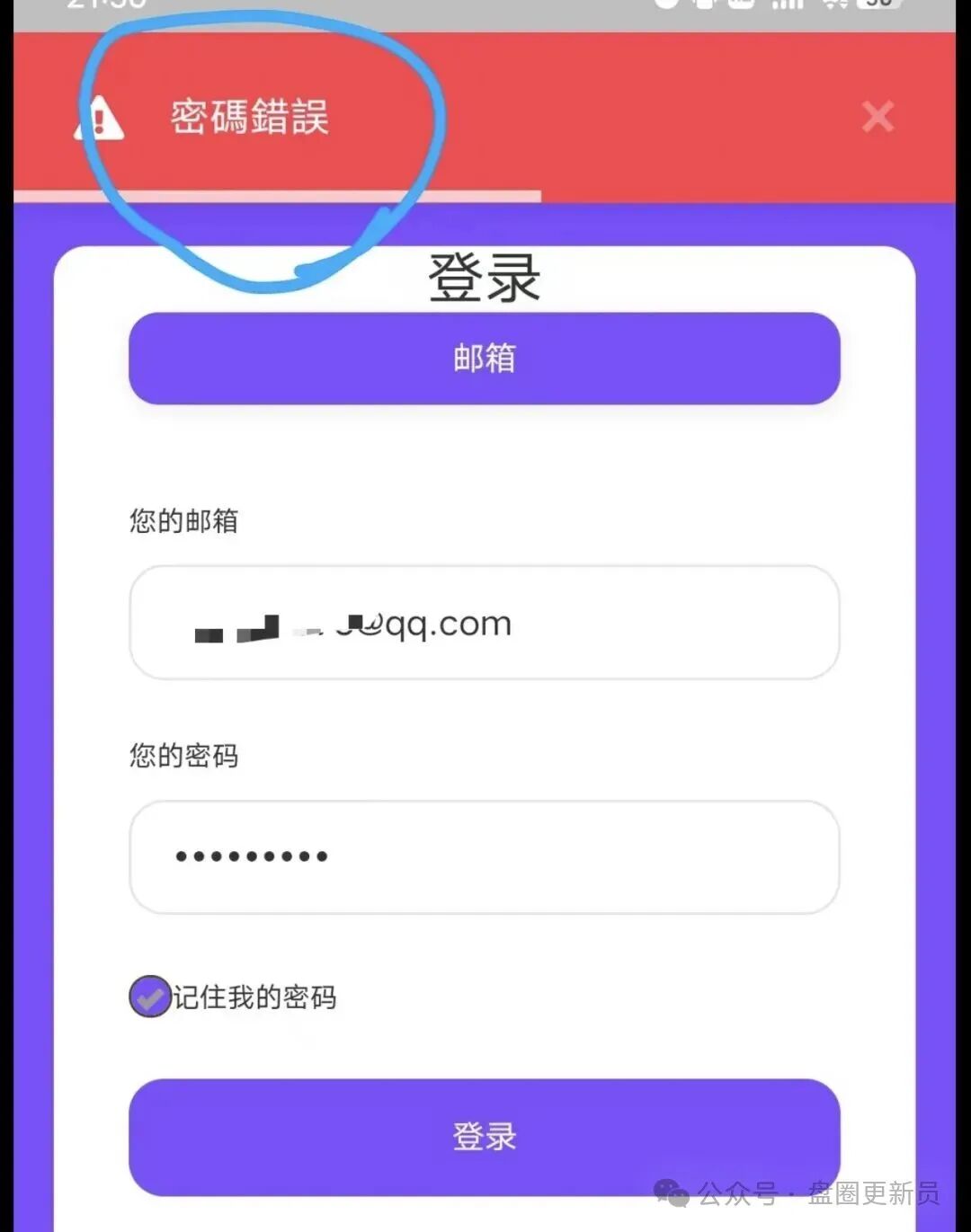The width and height of the screenshot is (971, 1232).
Task: Tap the WeChat icon in the bottom watermark
Action: [x=669, y=1195]
